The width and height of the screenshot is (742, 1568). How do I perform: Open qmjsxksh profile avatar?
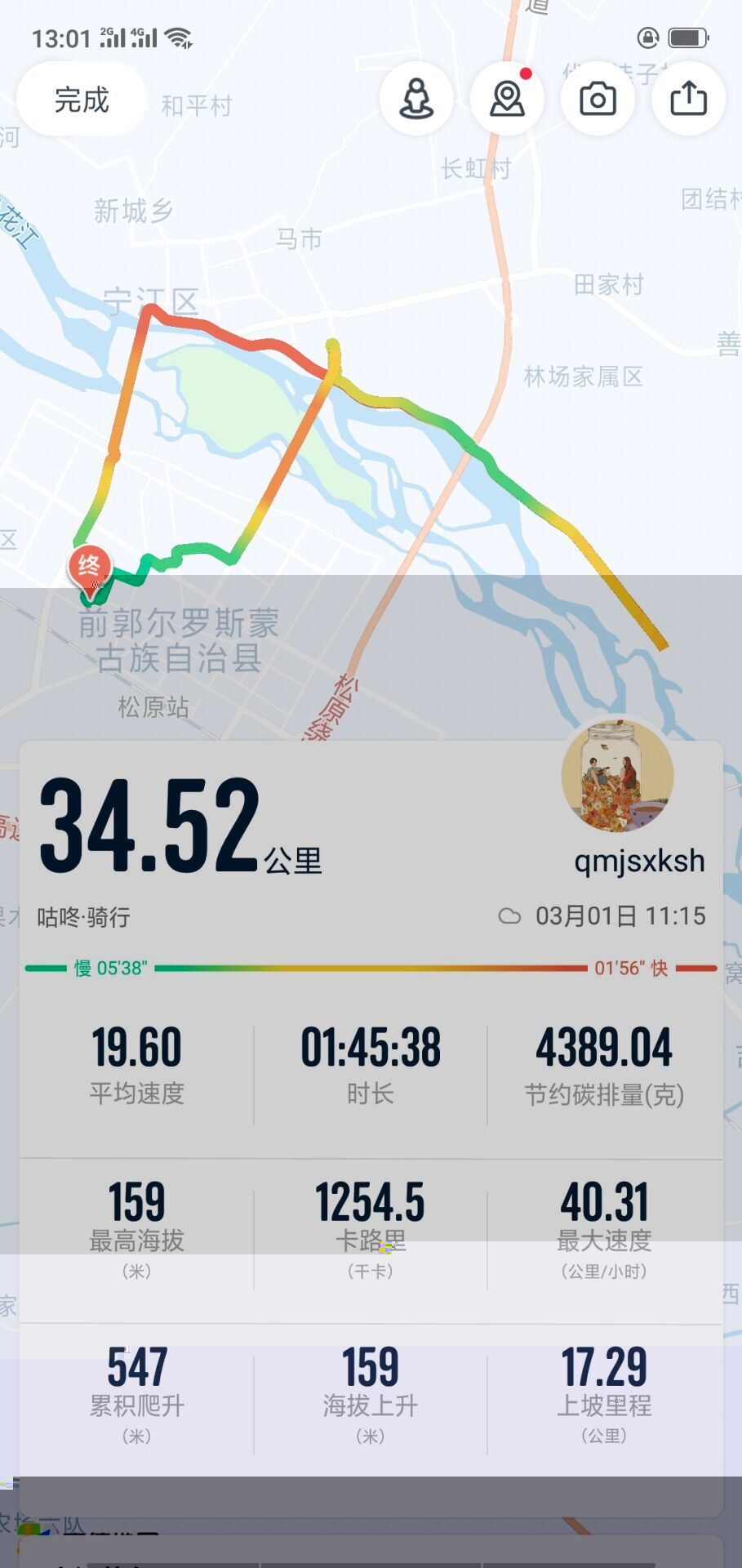(618, 777)
